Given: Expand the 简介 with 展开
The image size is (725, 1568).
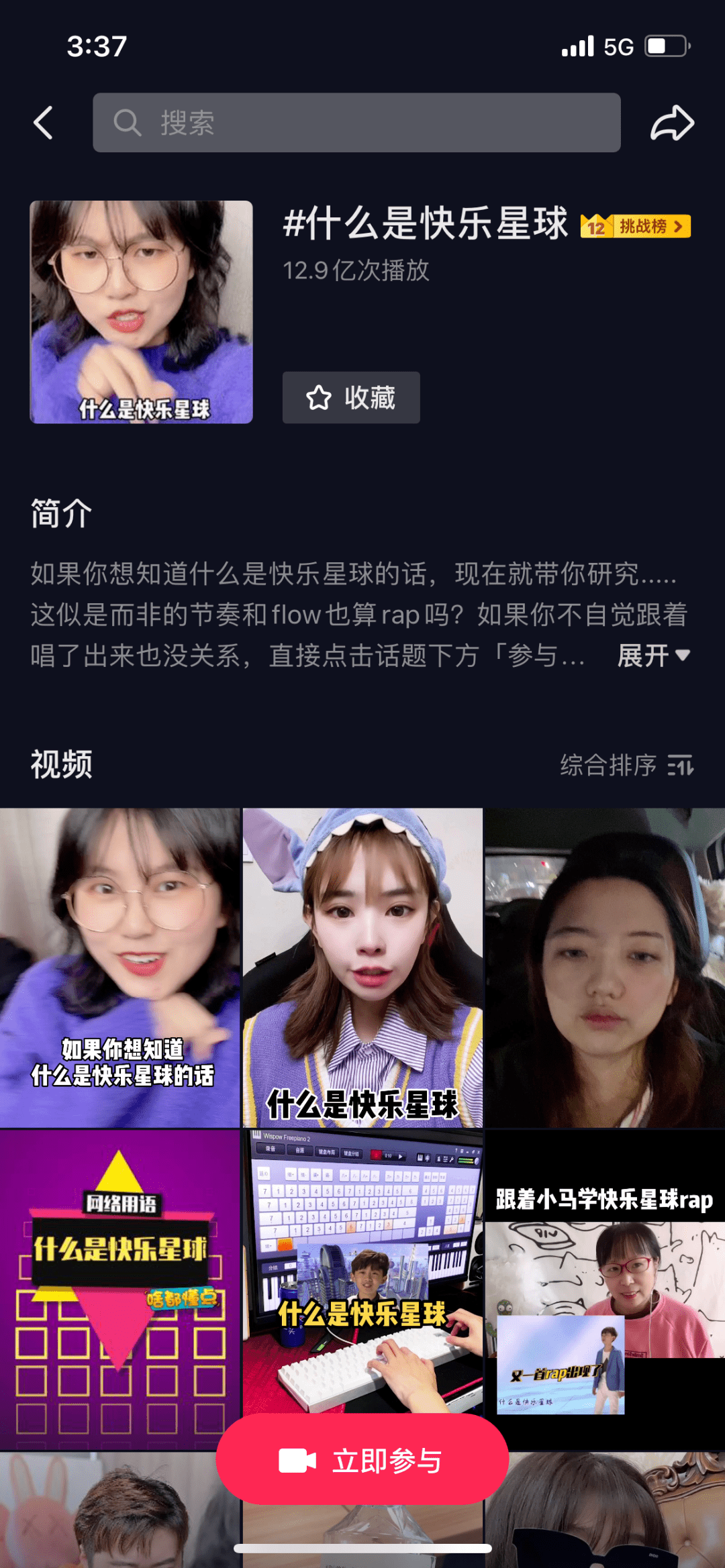Looking at the screenshot, I should tap(652, 655).
